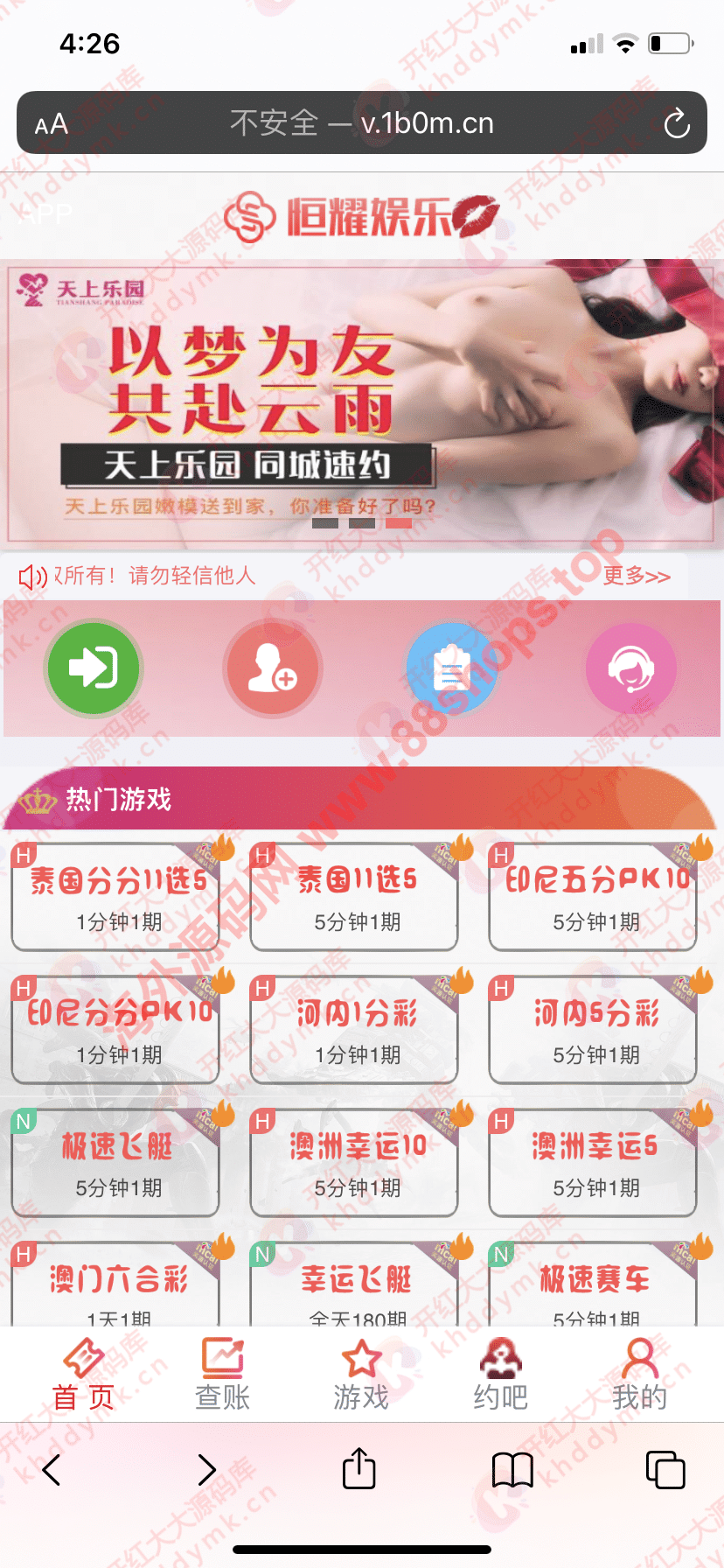Go back in Safari browser
The image size is (724, 1568).
pyautogui.click(x=52, y=1470)
